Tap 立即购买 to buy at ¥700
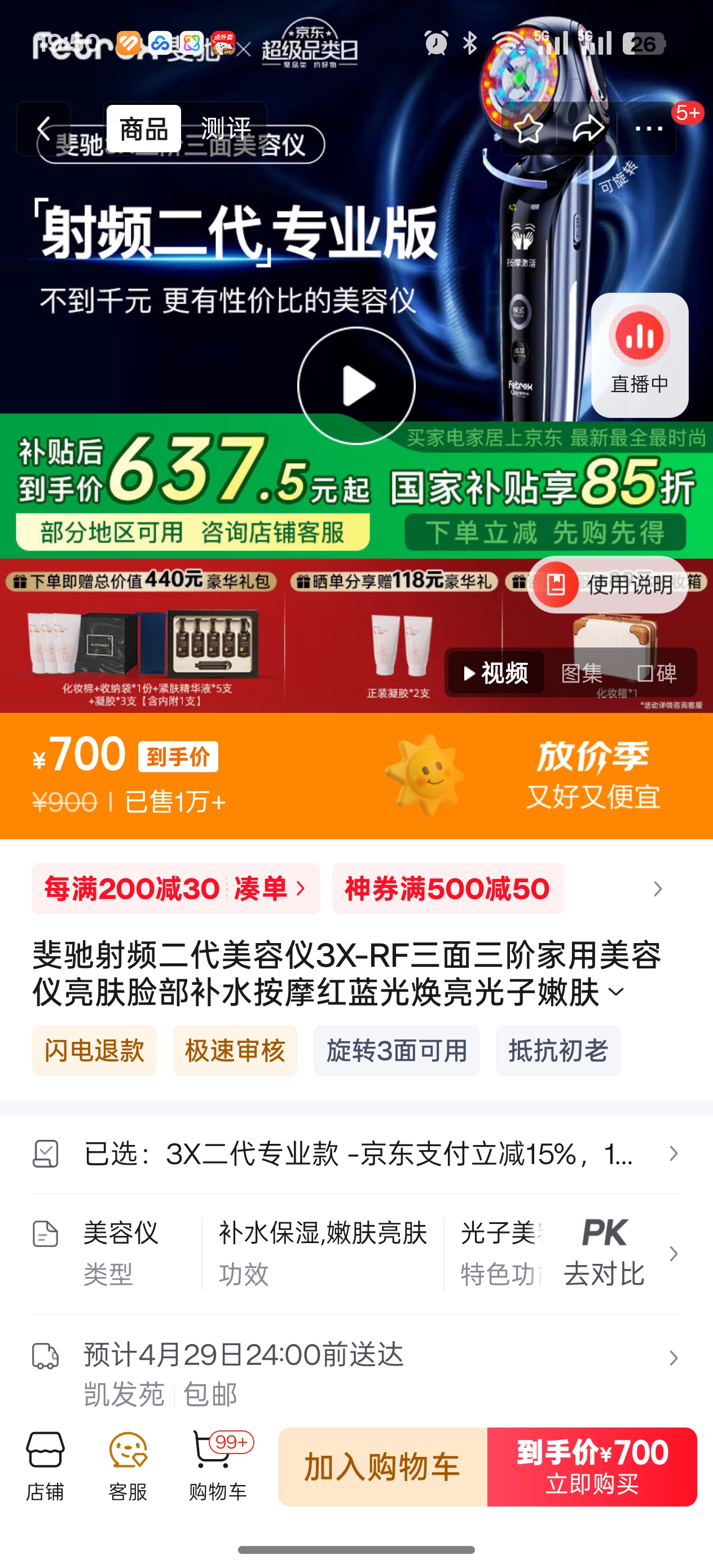 pyautogui.click(x=592, y=1466)
